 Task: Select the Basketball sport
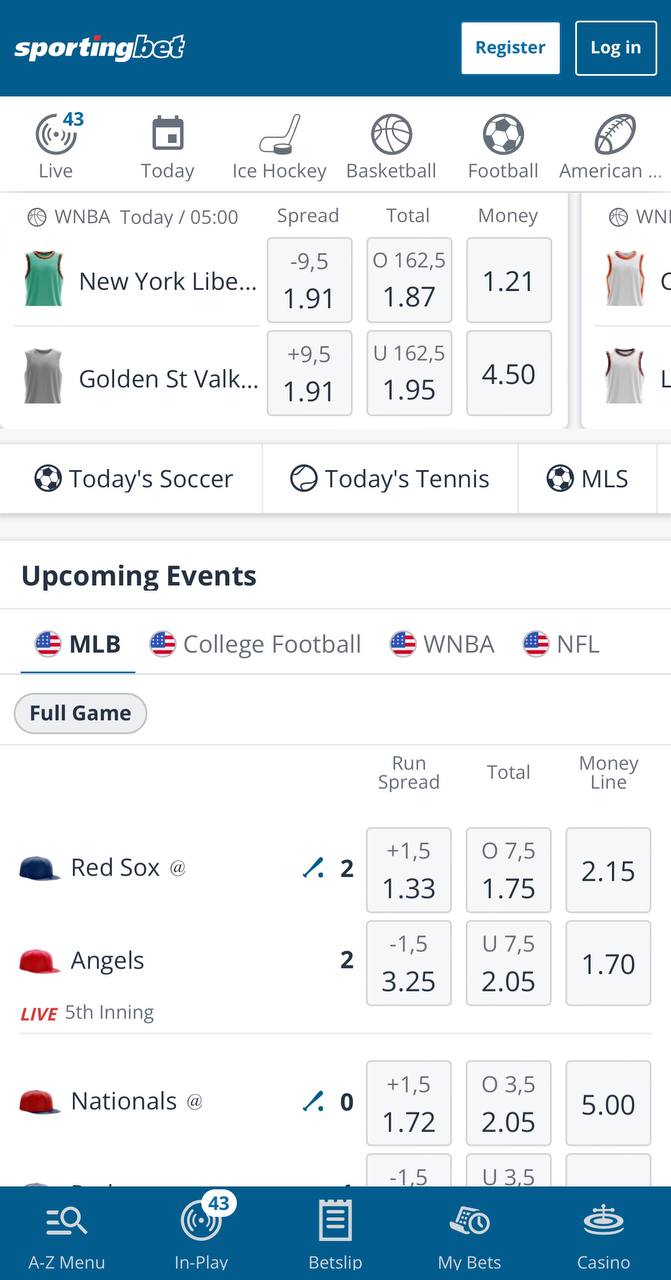click(x=391, y=146)
